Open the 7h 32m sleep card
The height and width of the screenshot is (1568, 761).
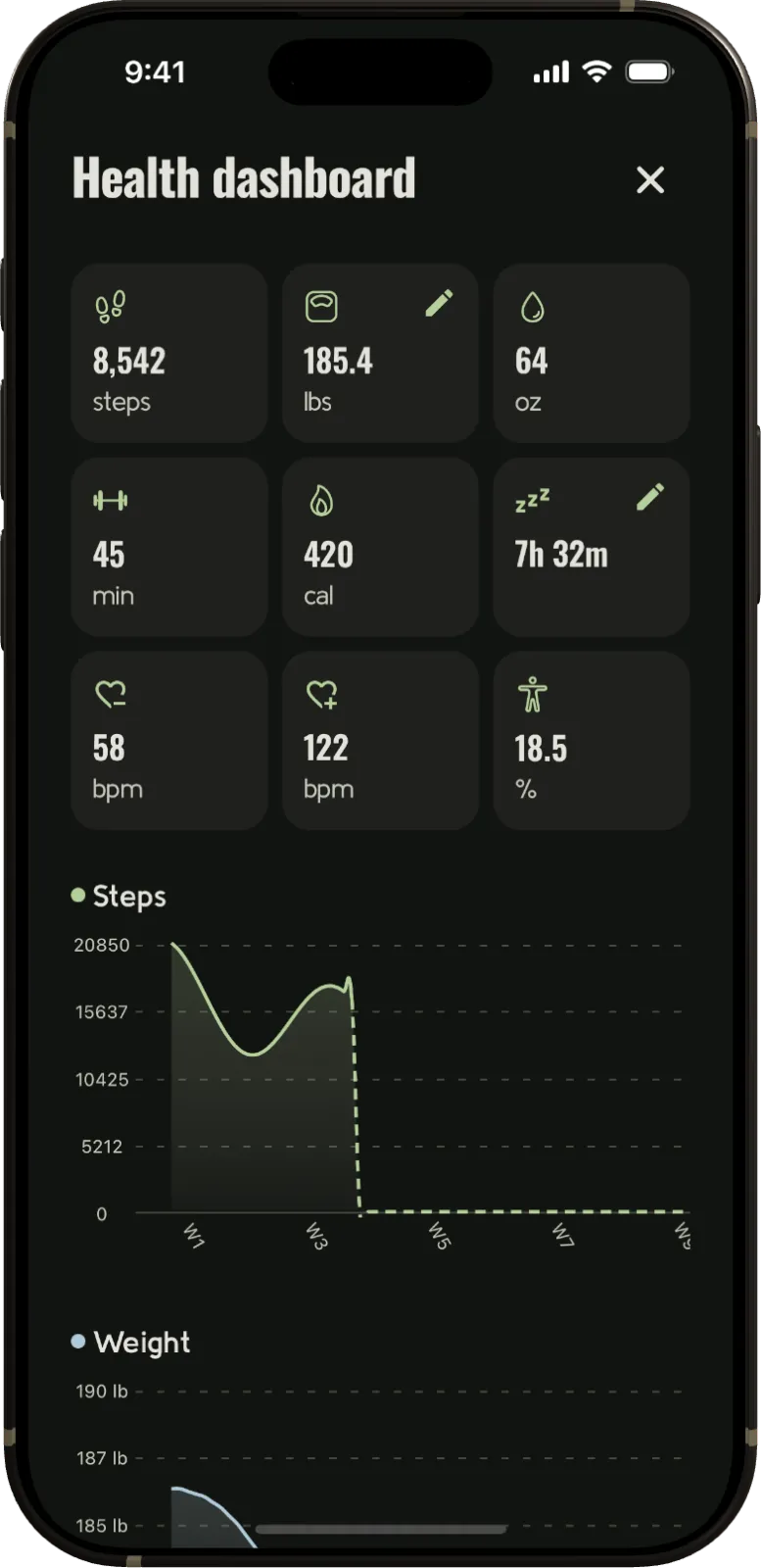pyautogui.click(x=592, y=547)
